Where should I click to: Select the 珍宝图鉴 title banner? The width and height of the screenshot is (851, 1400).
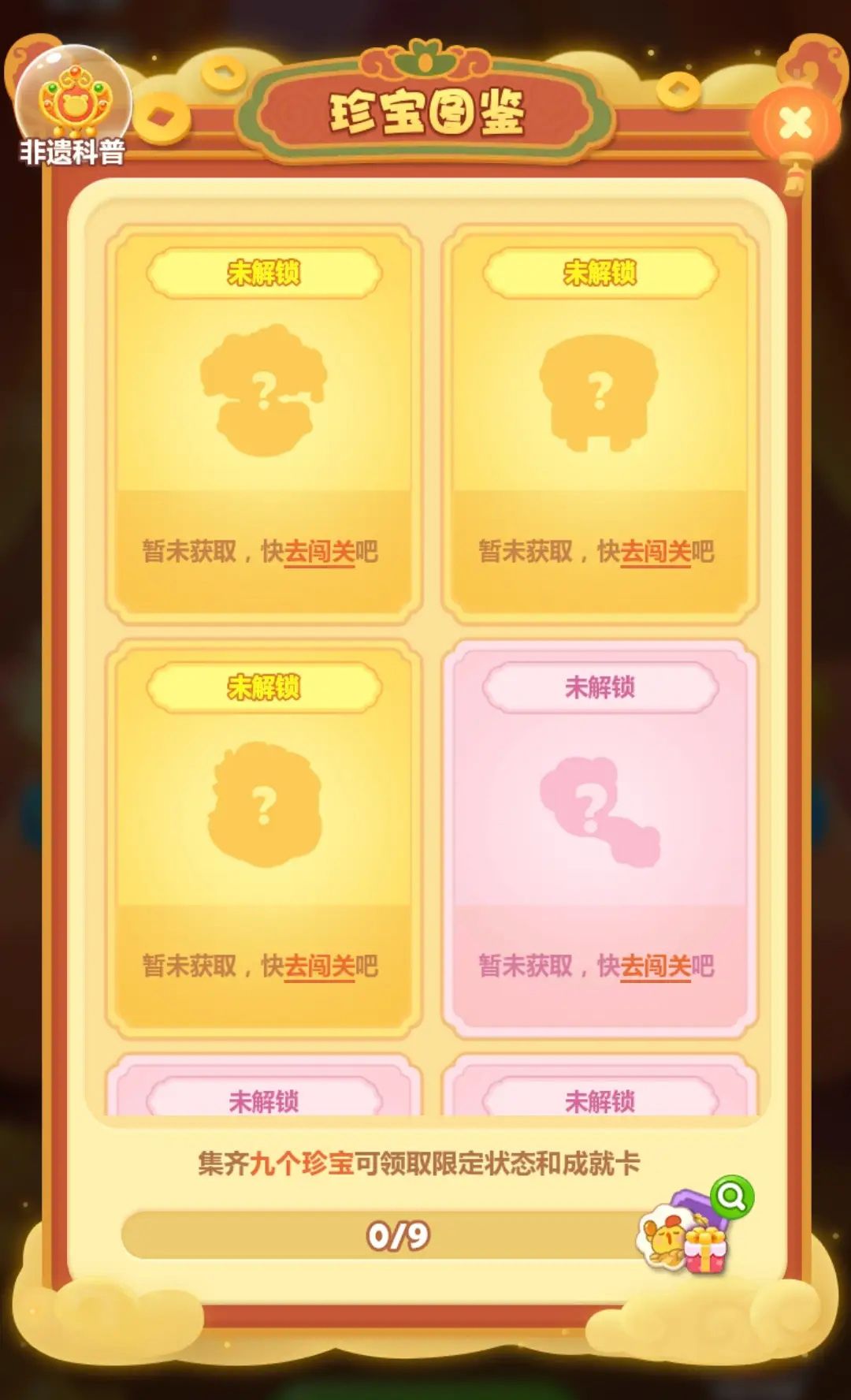tap(425, 110)
